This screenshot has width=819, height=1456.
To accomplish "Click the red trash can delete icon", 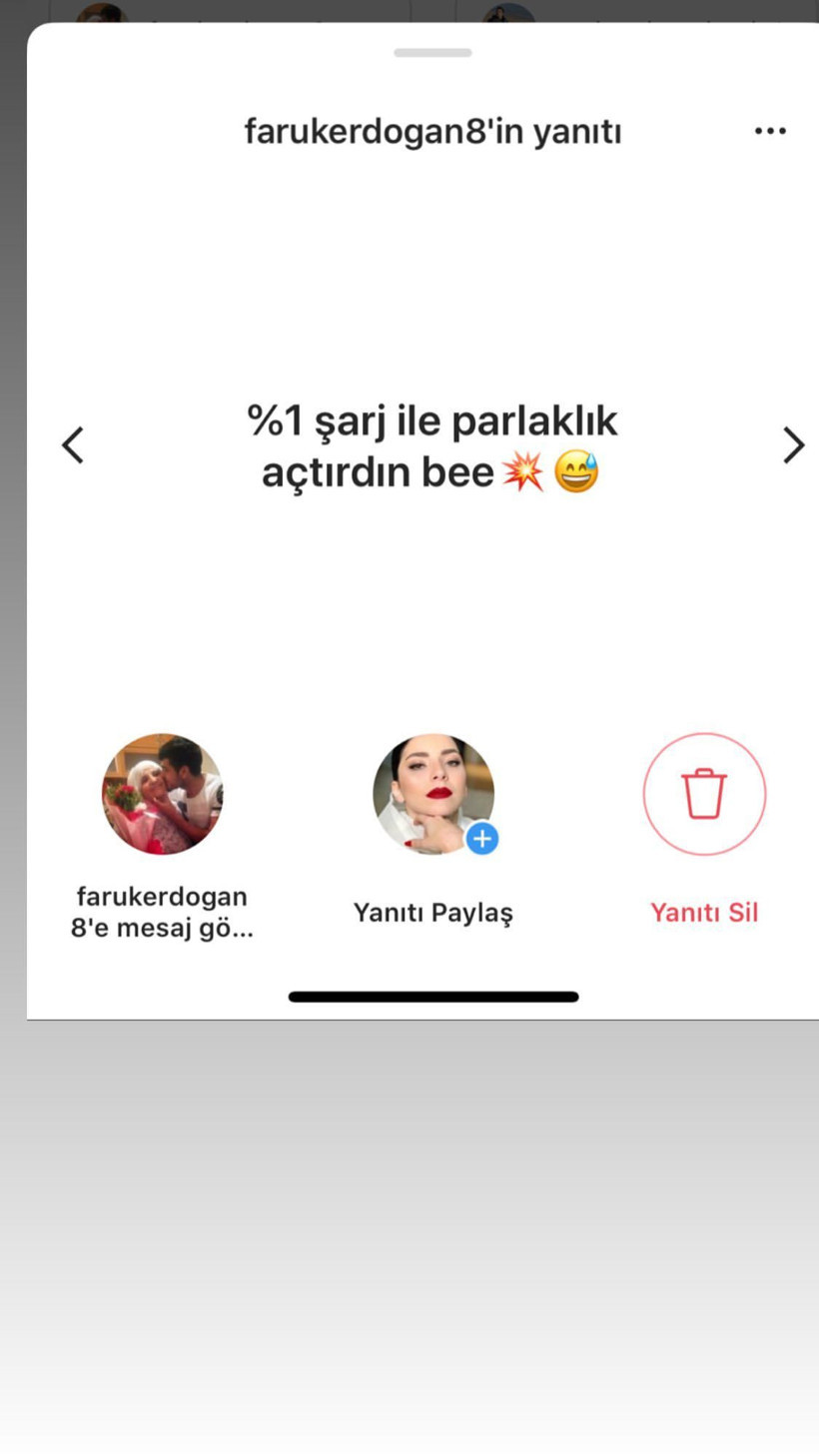I will 704,794.
